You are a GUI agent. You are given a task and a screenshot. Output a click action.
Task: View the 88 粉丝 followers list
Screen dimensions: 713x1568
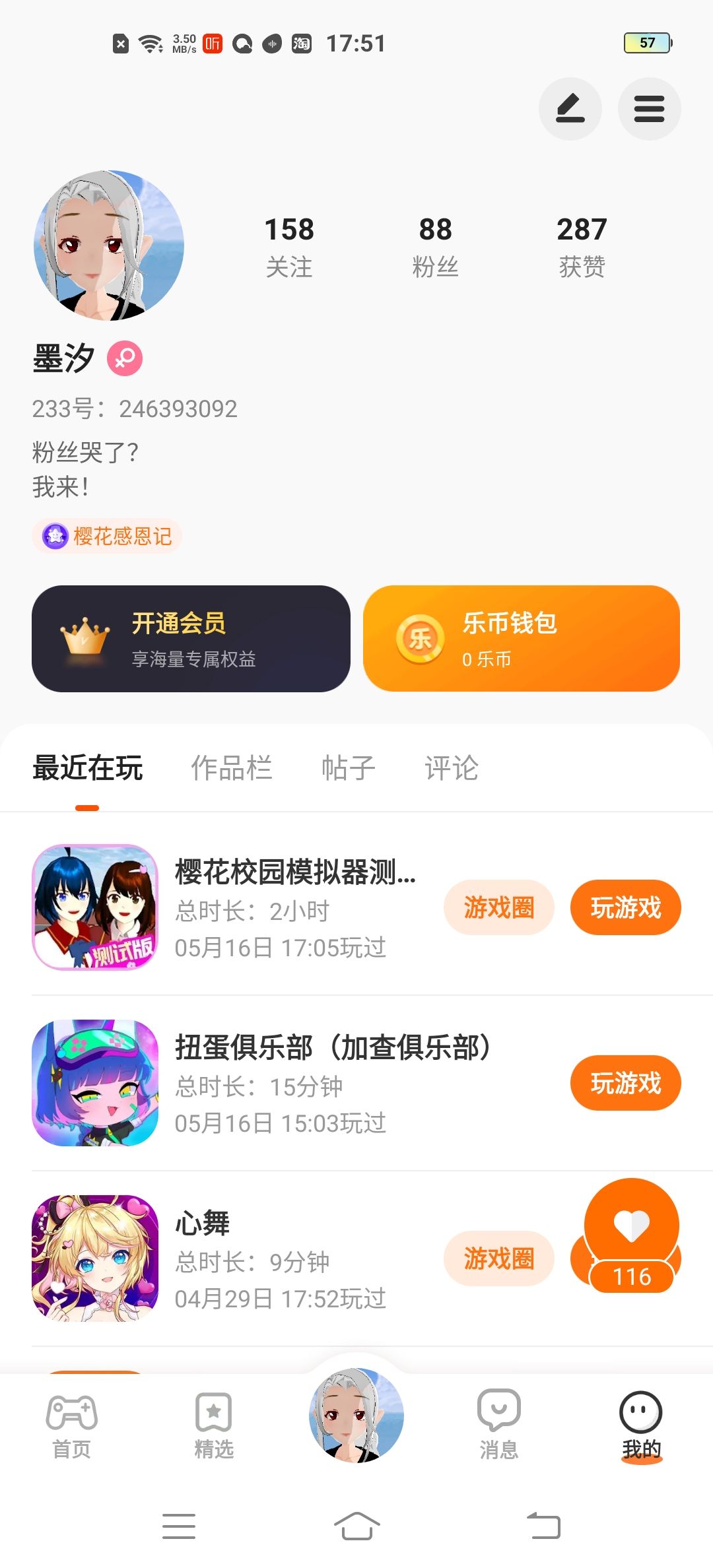435,247
